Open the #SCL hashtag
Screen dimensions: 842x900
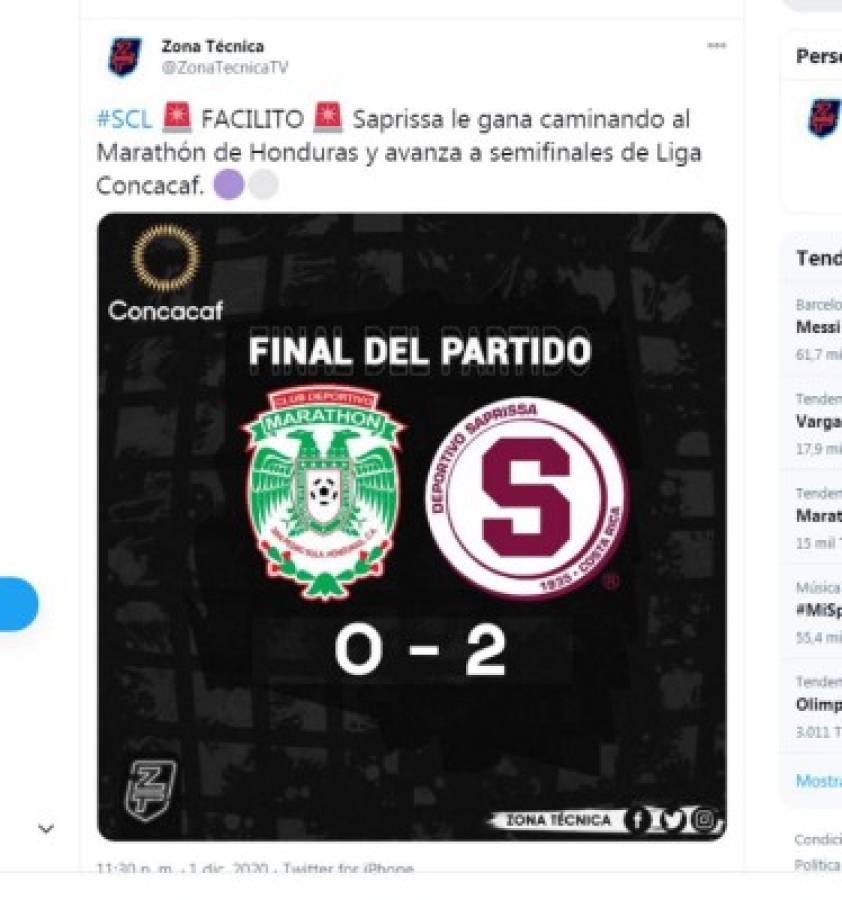point(124,120)
